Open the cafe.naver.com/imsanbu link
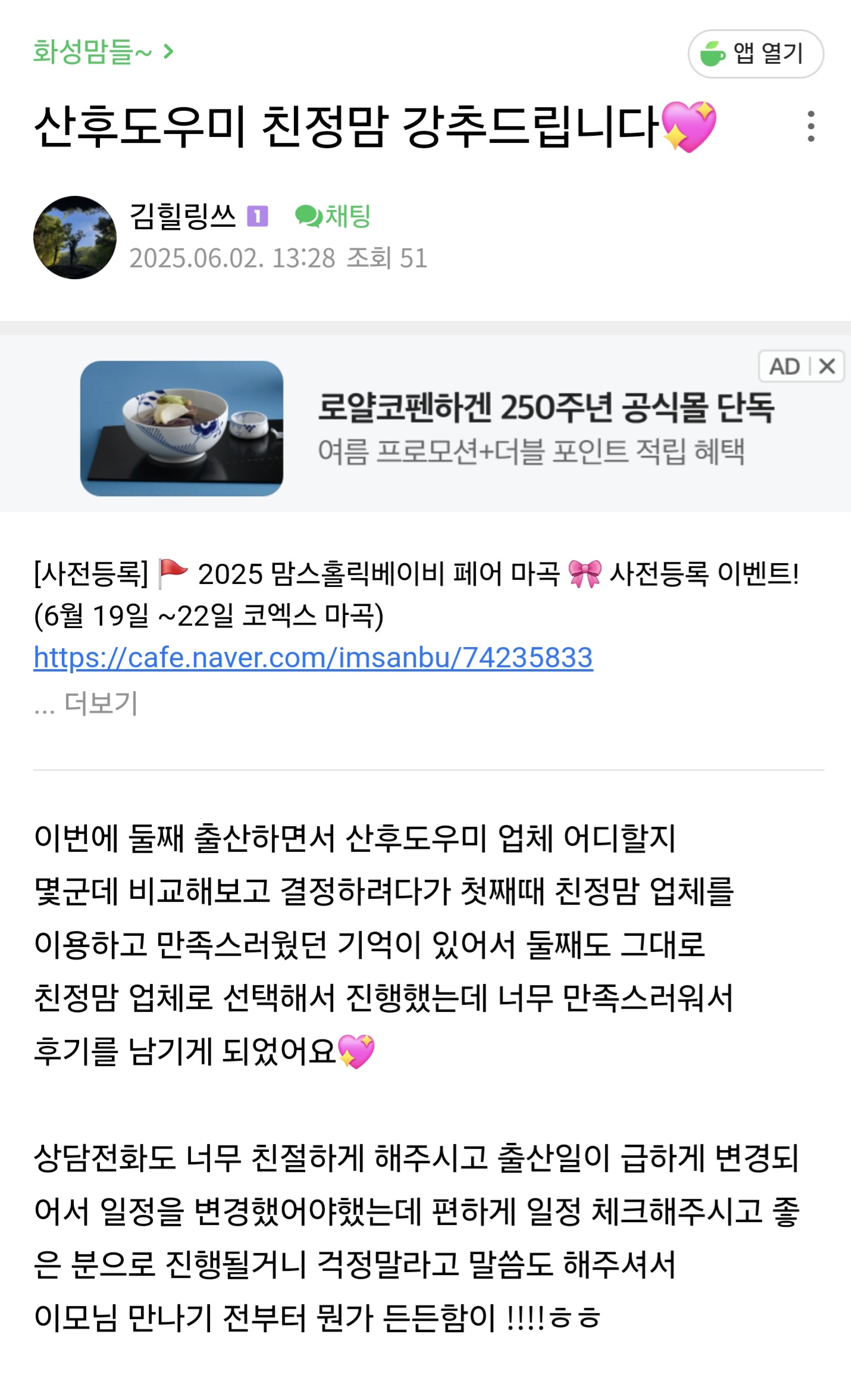This screenshot has height=1400, width=851. 313,658
